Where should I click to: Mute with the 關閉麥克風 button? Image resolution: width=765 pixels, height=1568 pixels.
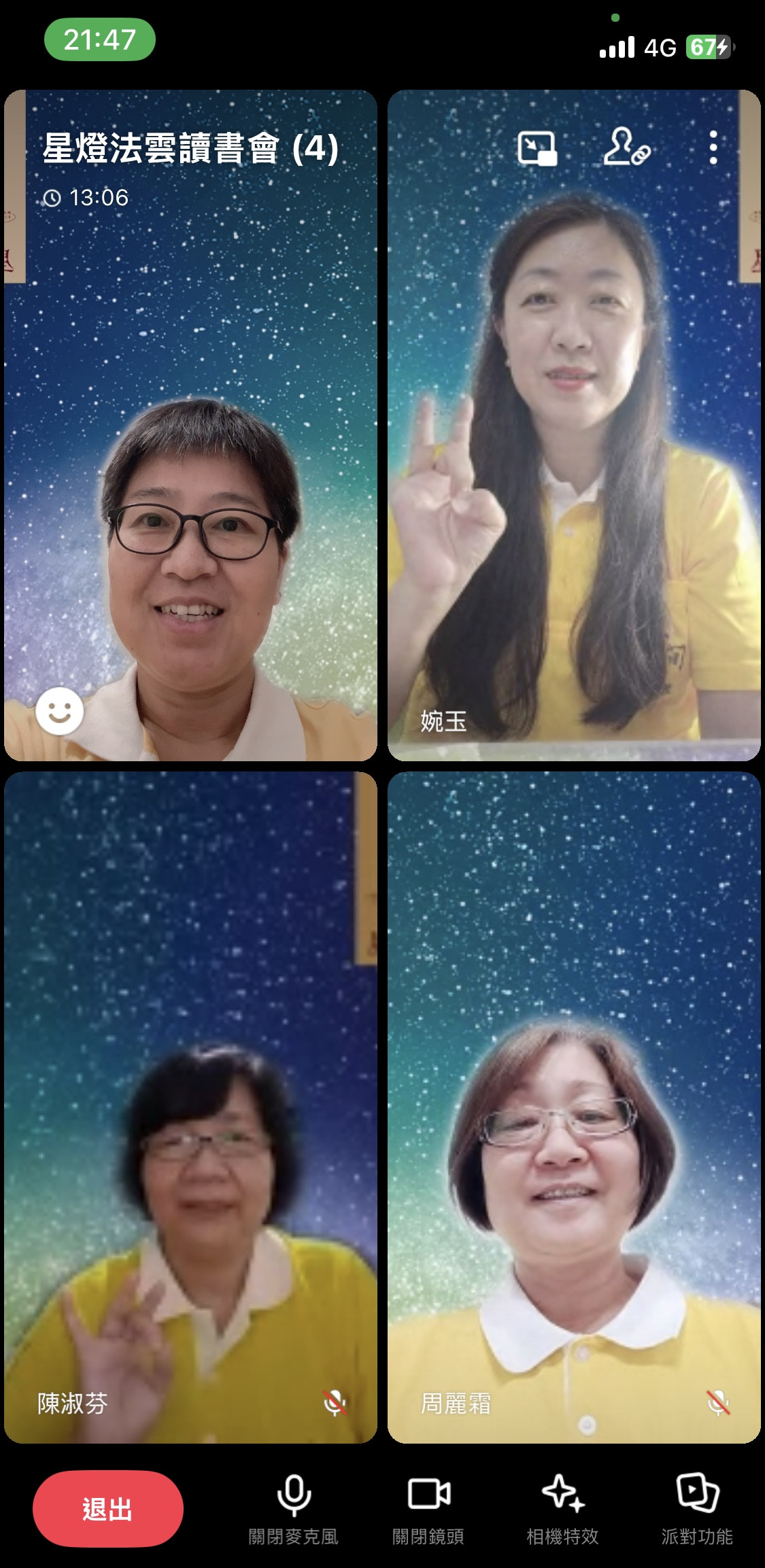[x=293, y=1509]
